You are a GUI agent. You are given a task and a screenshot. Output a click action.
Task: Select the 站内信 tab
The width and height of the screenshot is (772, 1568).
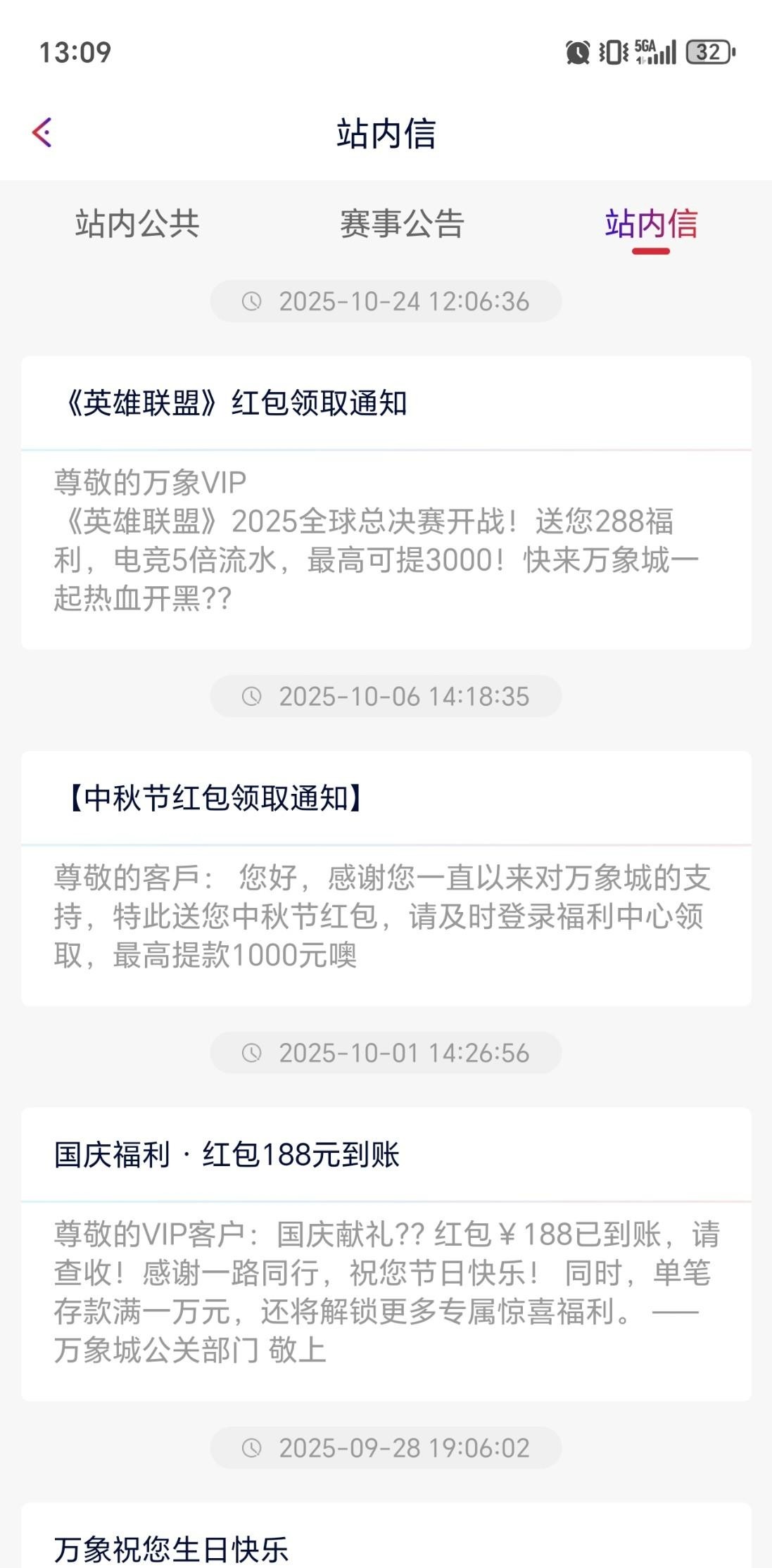point(651,224)
